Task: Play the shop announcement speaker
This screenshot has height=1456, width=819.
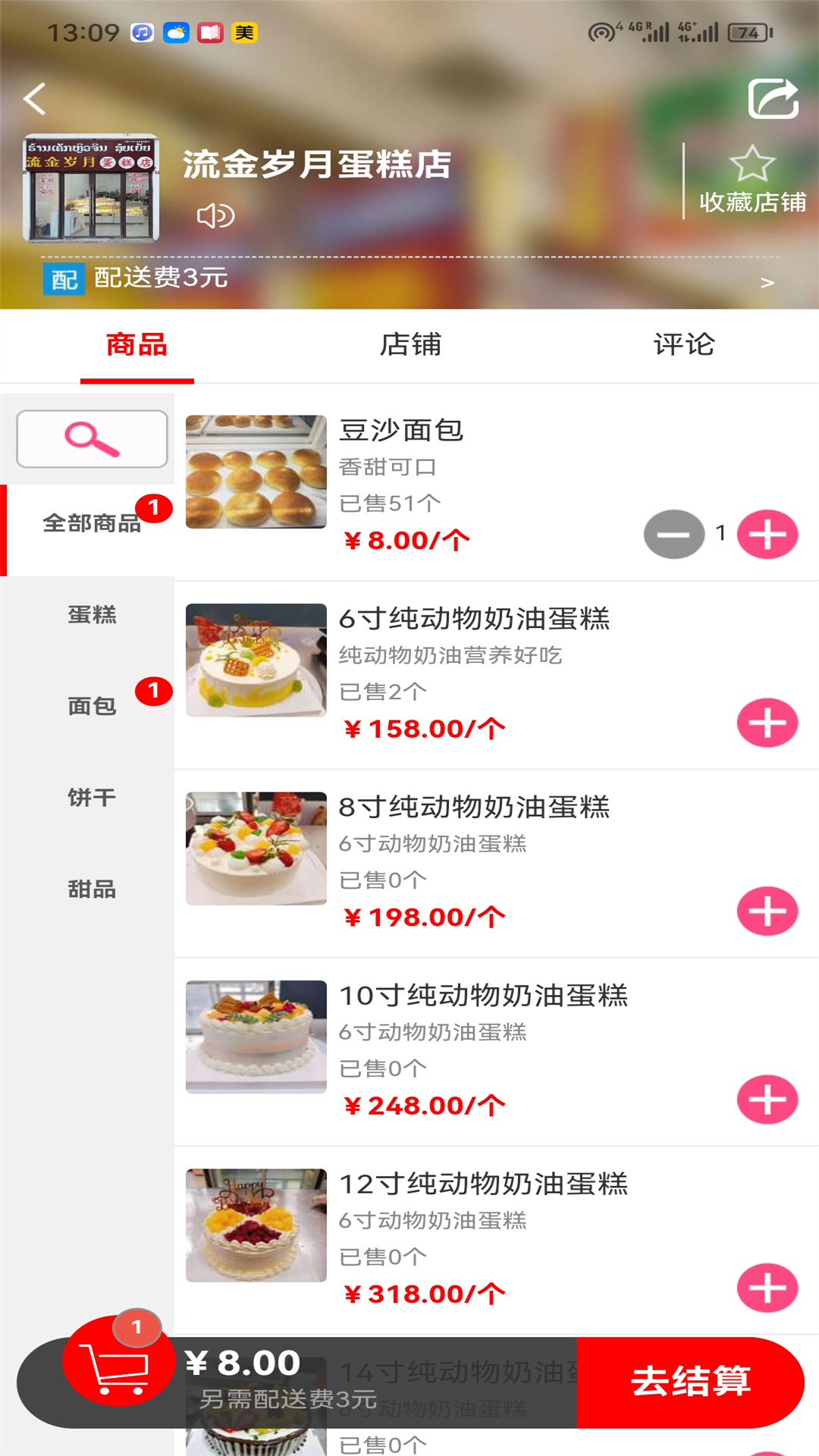Action: pyautogui.click(x=215, y=216)
